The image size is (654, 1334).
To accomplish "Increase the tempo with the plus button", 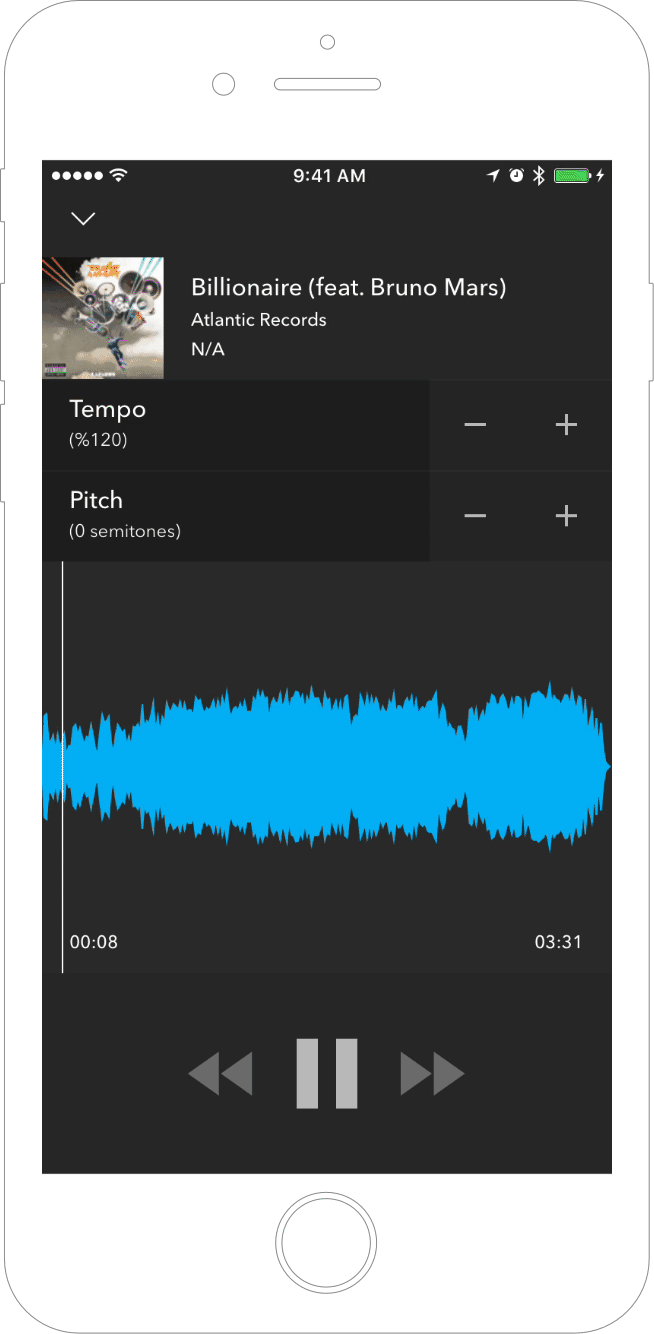I will tap(566, 425).
